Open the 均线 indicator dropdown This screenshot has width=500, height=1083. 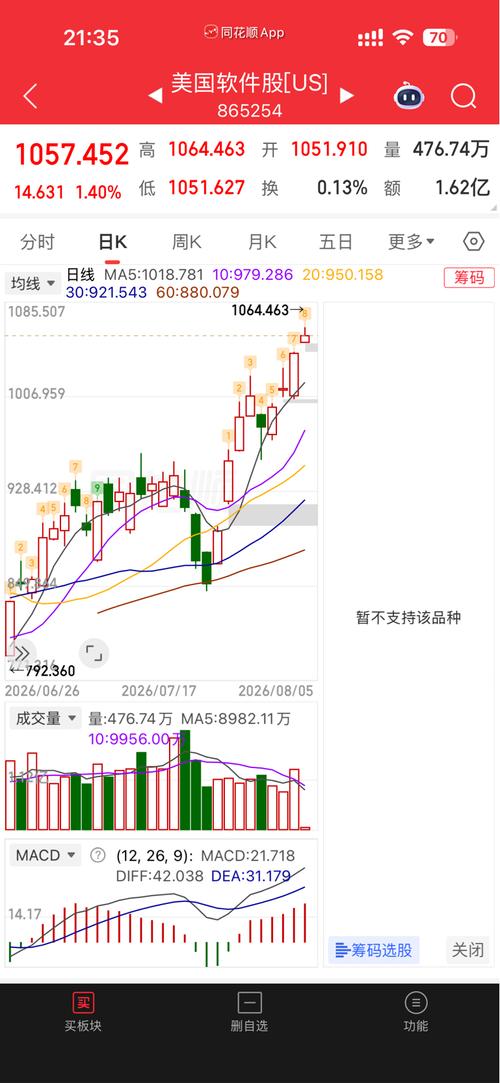coord(32,283)
